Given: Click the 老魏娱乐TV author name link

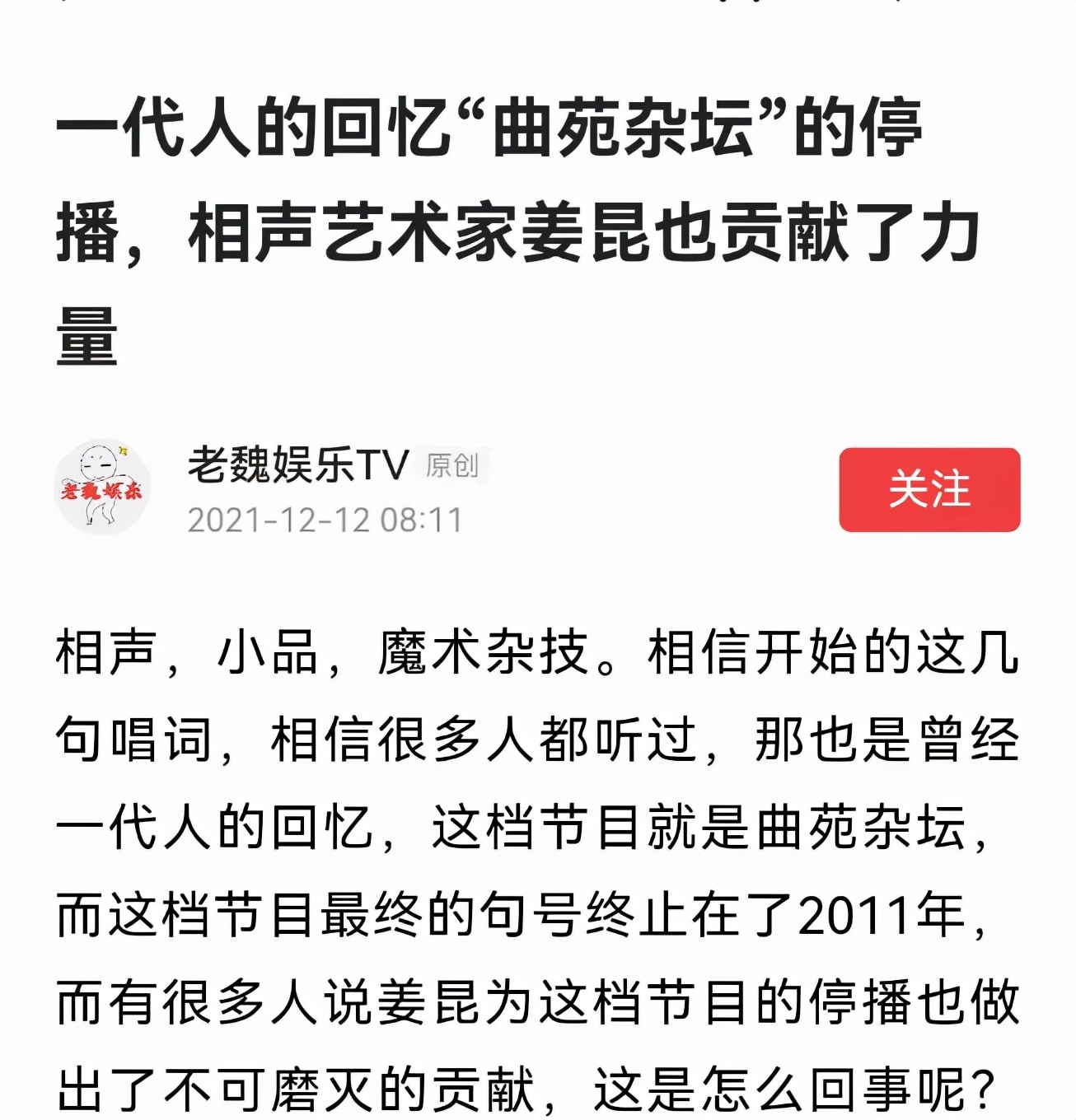Looking at the screenshot, I should [297, 464].
